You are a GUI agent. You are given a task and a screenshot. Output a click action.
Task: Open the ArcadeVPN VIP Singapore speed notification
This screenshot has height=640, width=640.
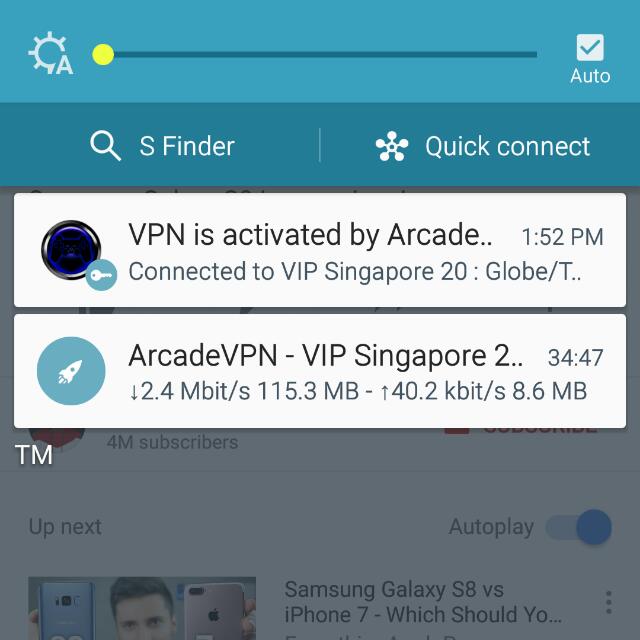[320, 371]
